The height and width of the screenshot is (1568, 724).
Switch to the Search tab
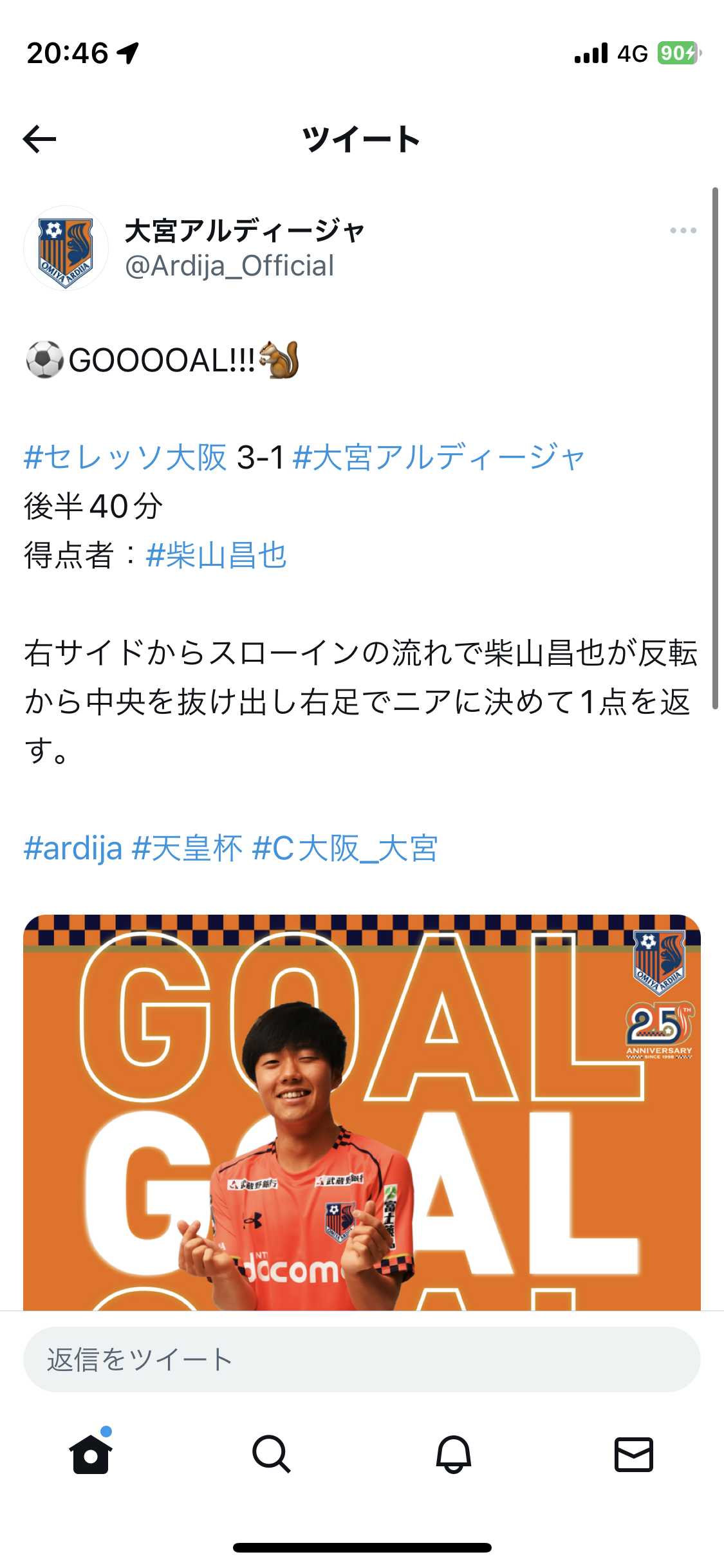(272, 1454)
